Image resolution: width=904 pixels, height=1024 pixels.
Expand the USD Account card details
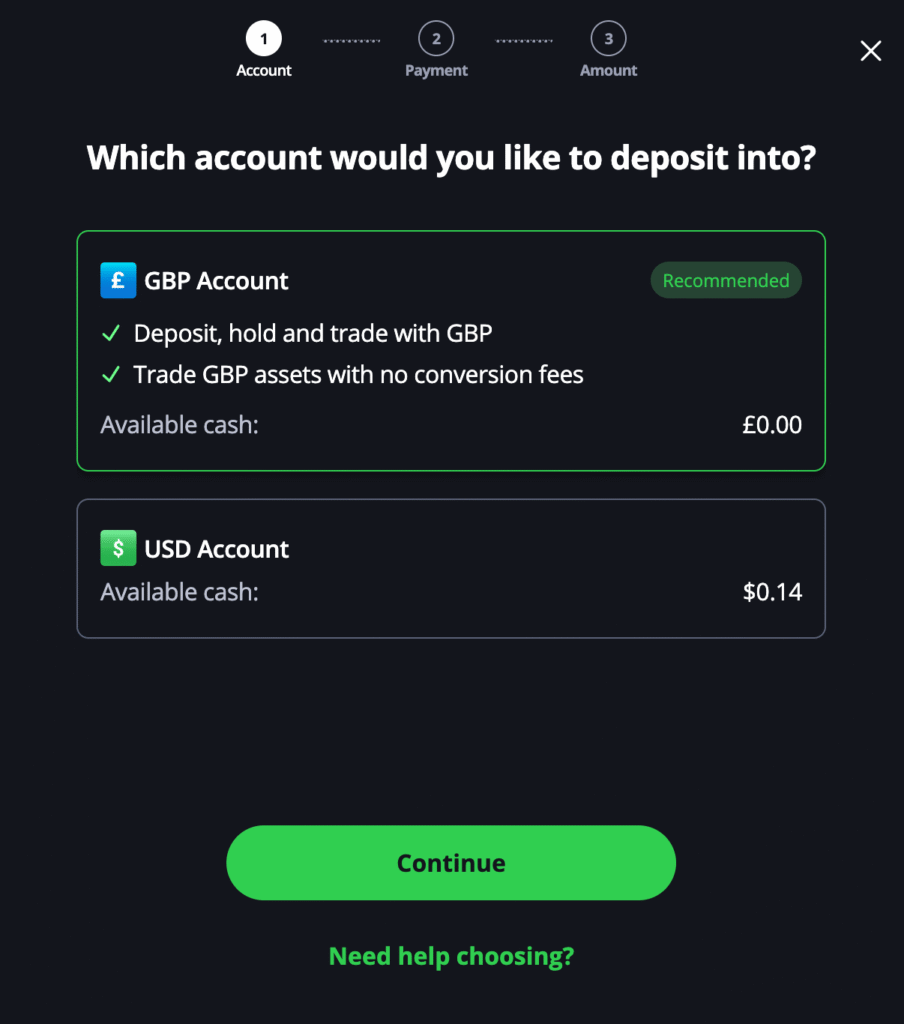(x=450, y=568)
